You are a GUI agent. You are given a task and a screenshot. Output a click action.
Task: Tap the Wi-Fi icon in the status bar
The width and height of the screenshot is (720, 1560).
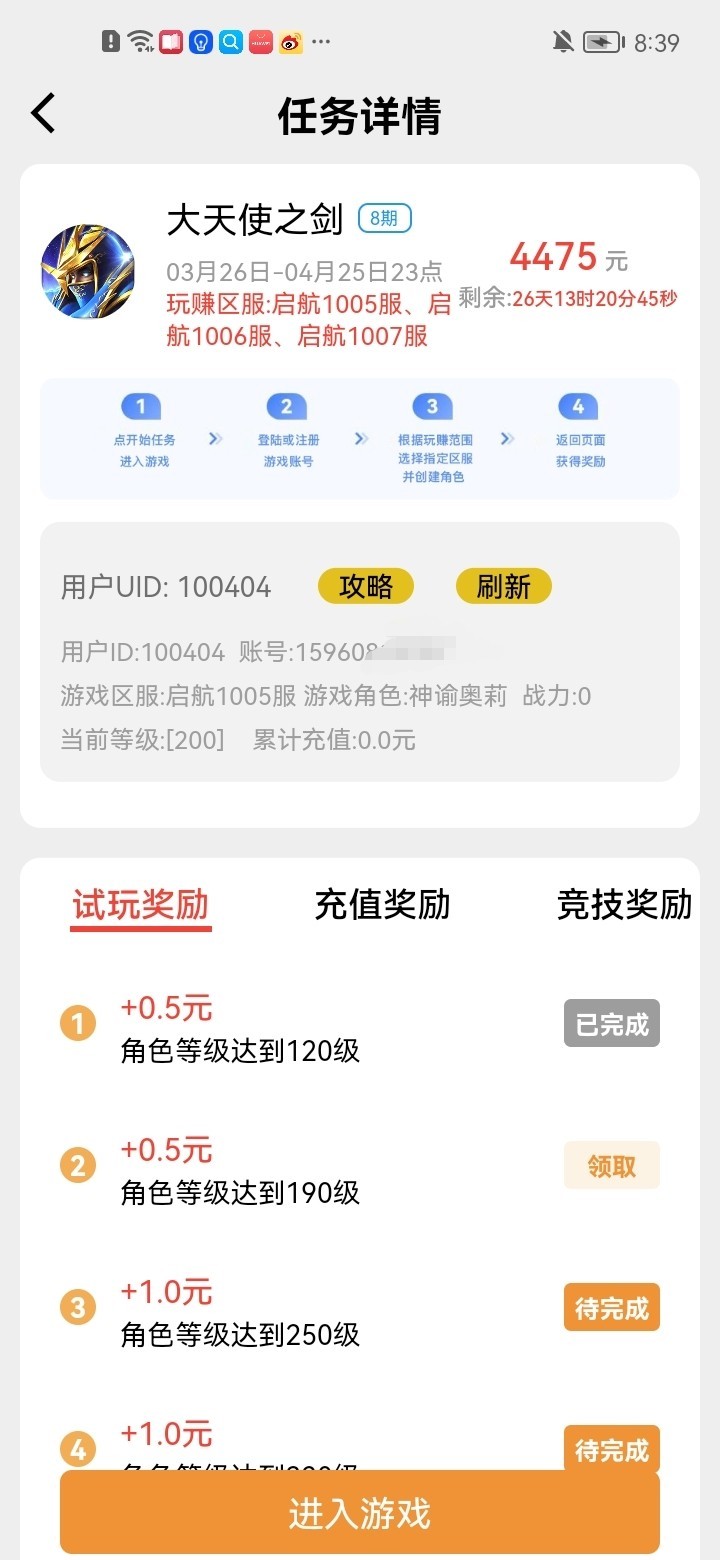coord(138,40)
